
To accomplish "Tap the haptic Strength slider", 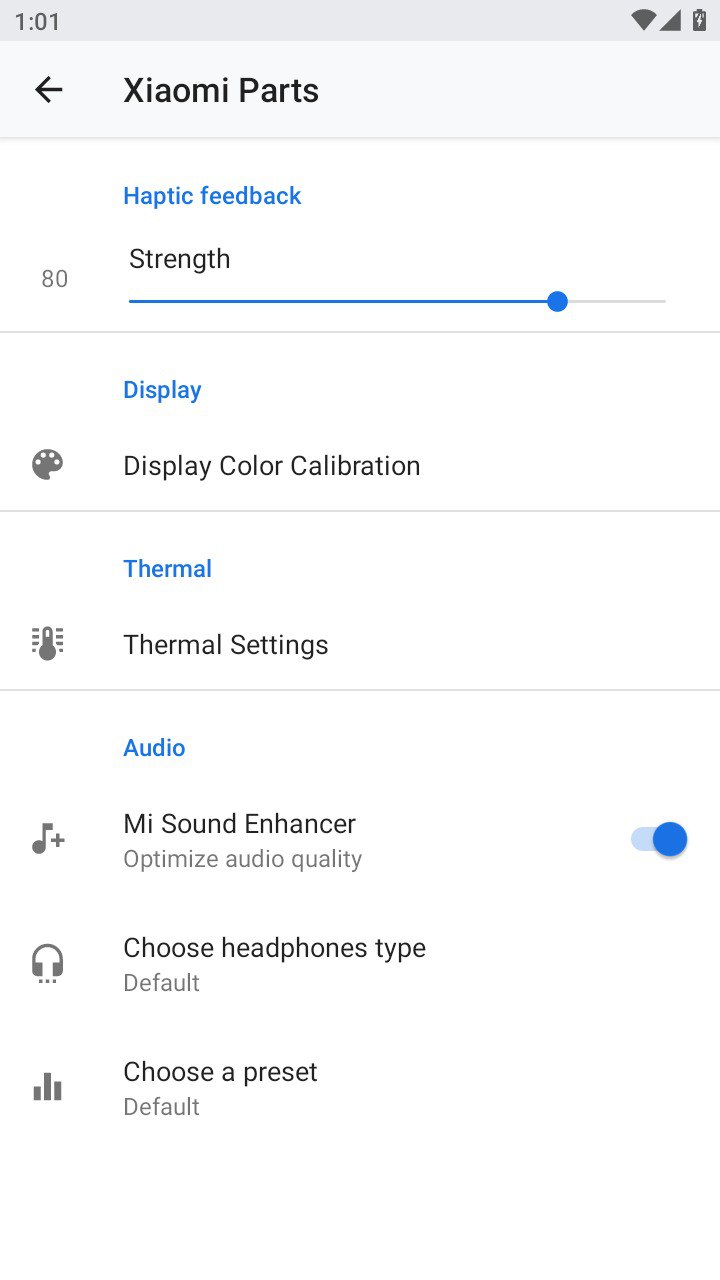I will point(397,301).
